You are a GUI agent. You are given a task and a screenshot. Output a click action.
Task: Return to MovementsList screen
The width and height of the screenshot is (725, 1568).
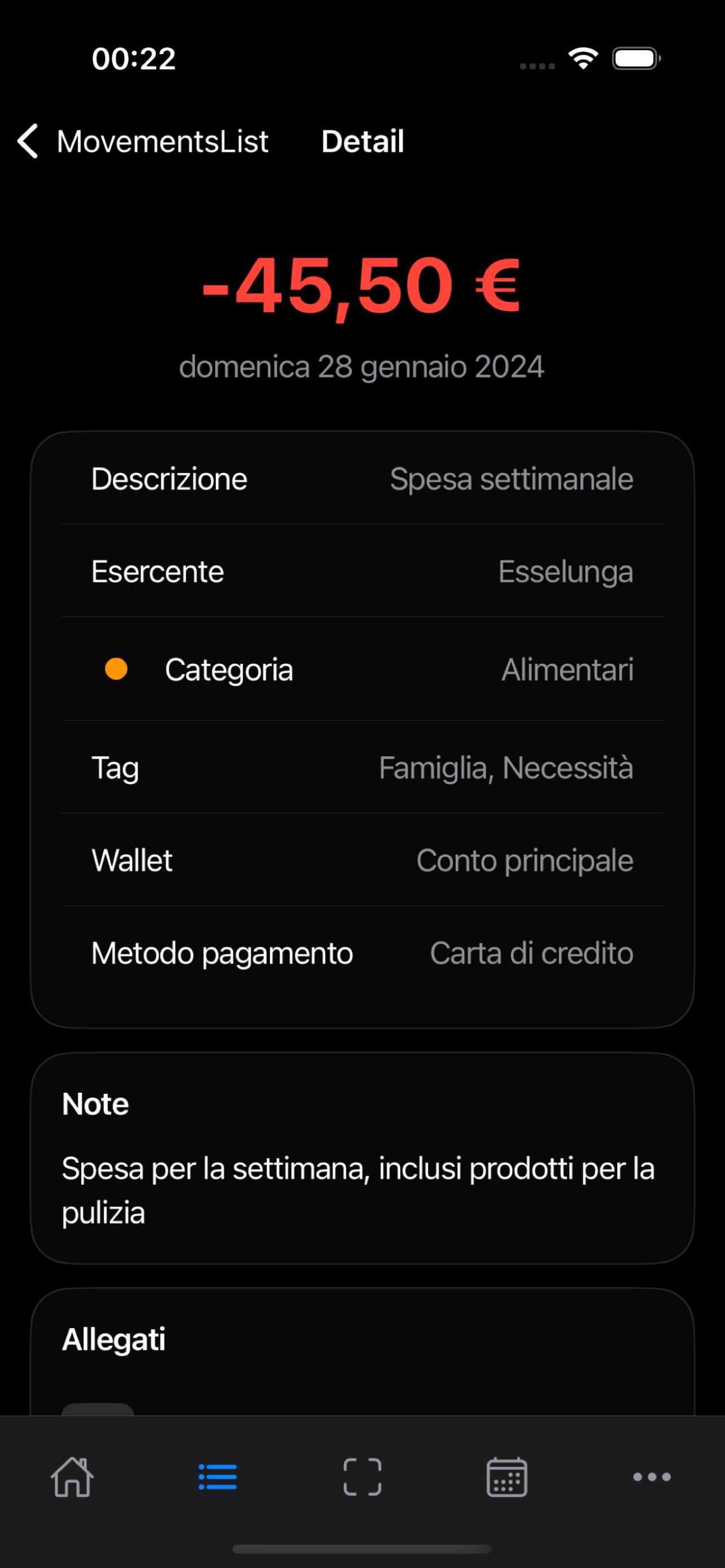pos(162,140)
